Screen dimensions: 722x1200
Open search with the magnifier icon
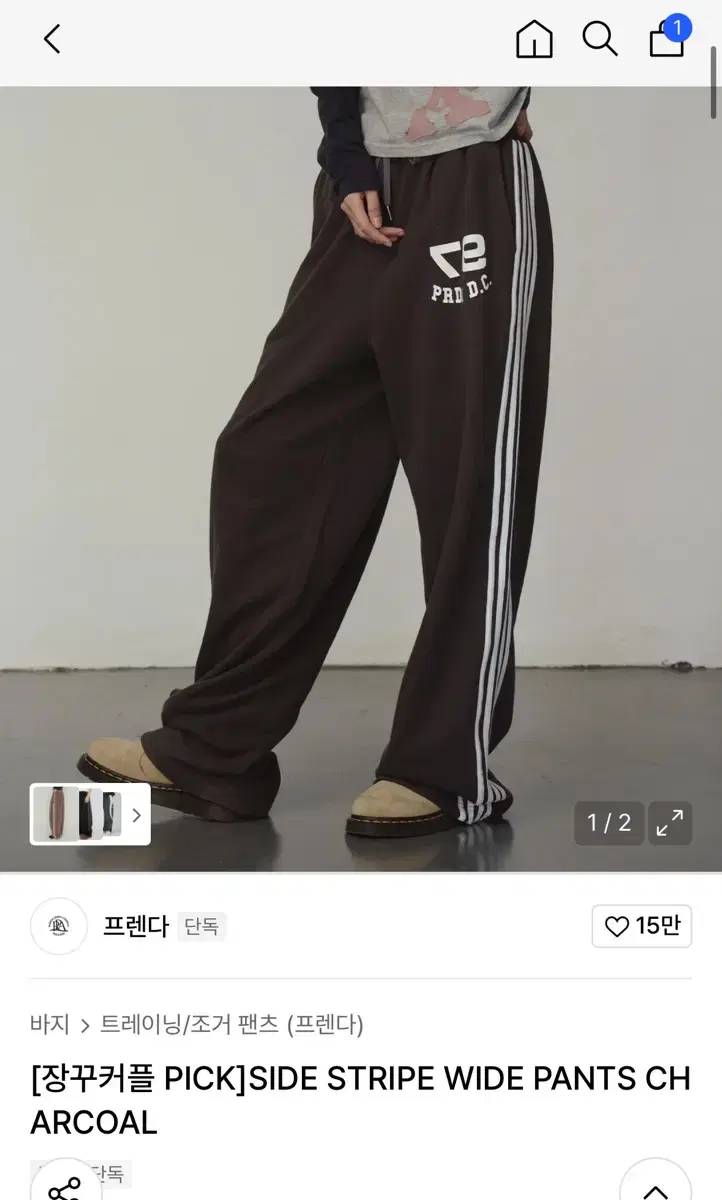coord(599,40)
